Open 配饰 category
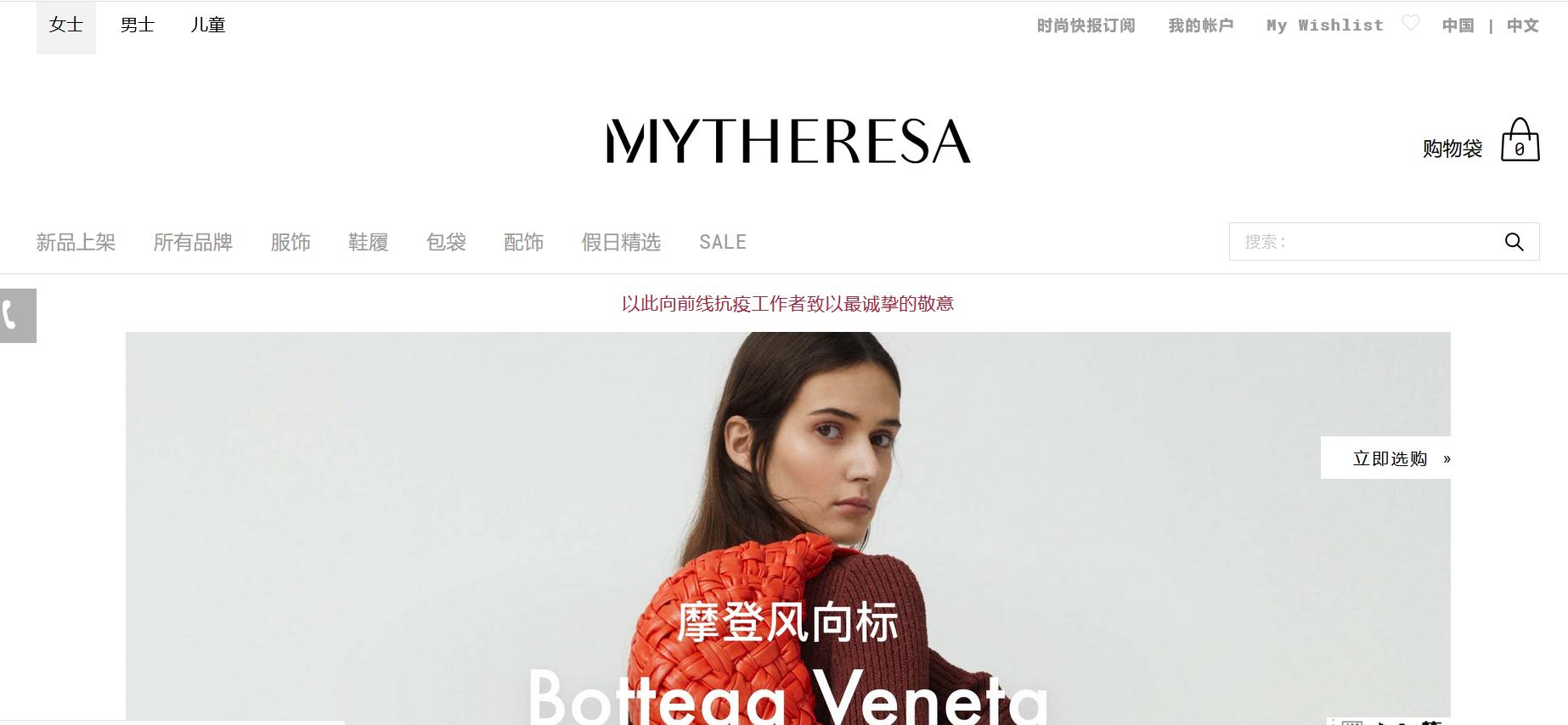The image size is (1568, 725). (523, 243)
